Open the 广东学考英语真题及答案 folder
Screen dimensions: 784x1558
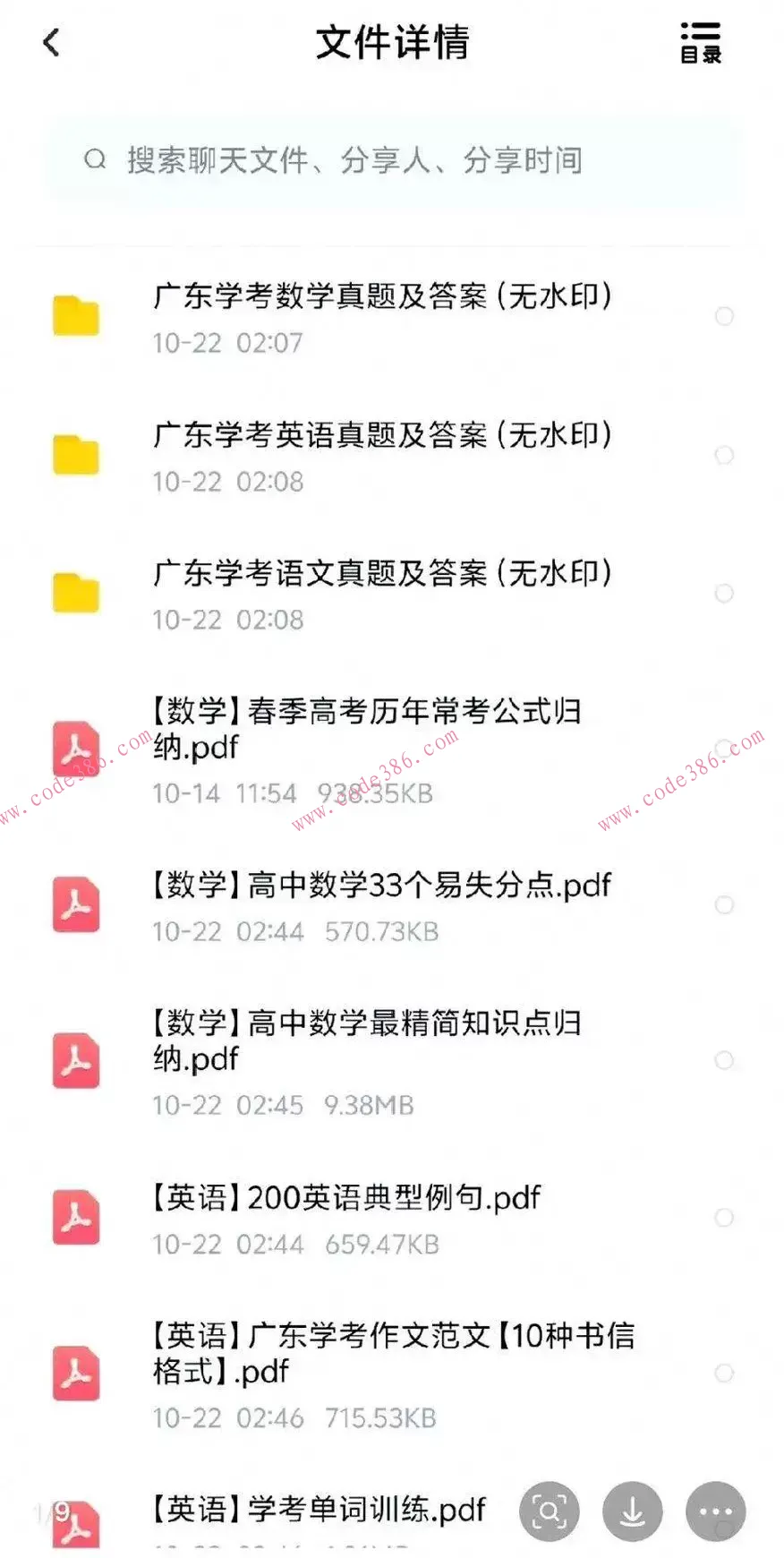point(380,436)
